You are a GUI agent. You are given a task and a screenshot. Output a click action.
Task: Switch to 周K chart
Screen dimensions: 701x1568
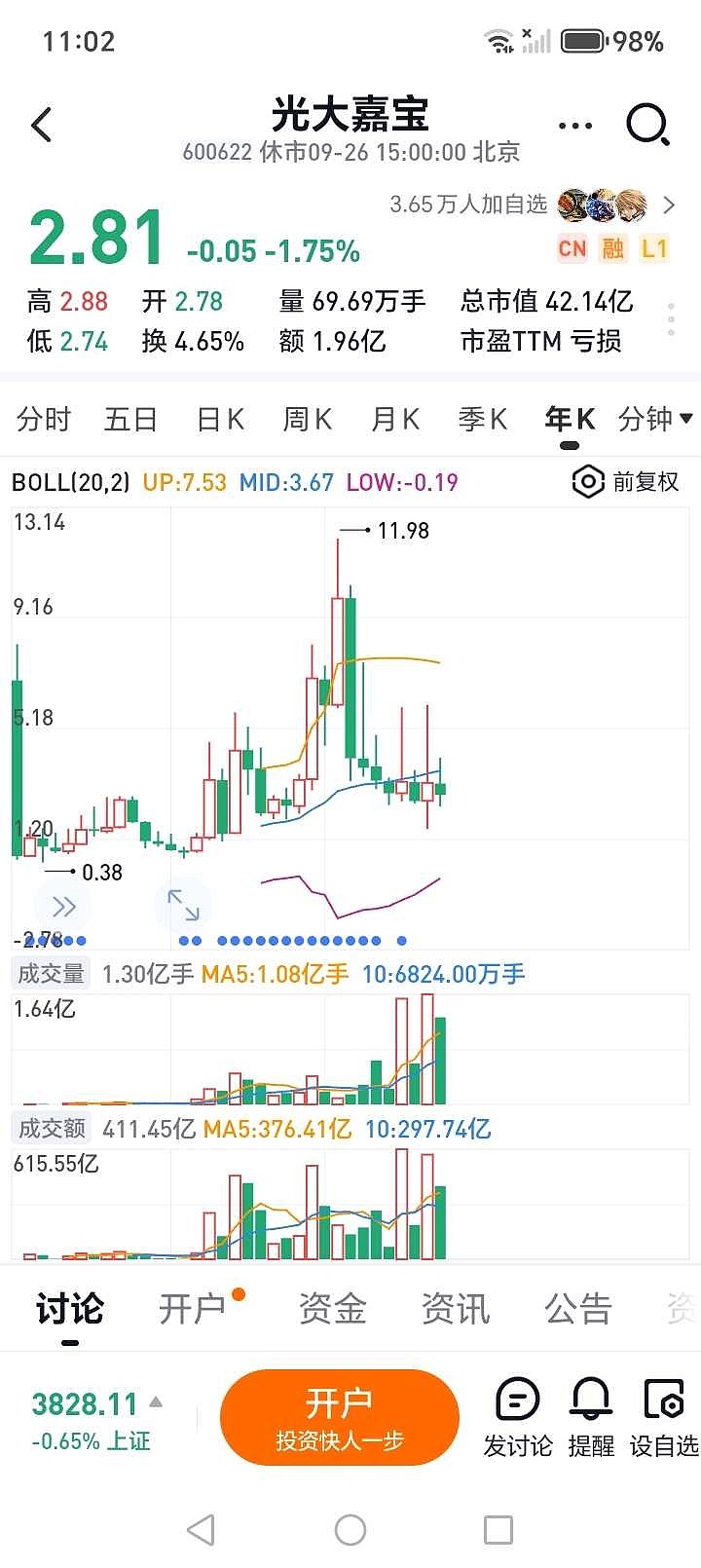pos(308,419)
